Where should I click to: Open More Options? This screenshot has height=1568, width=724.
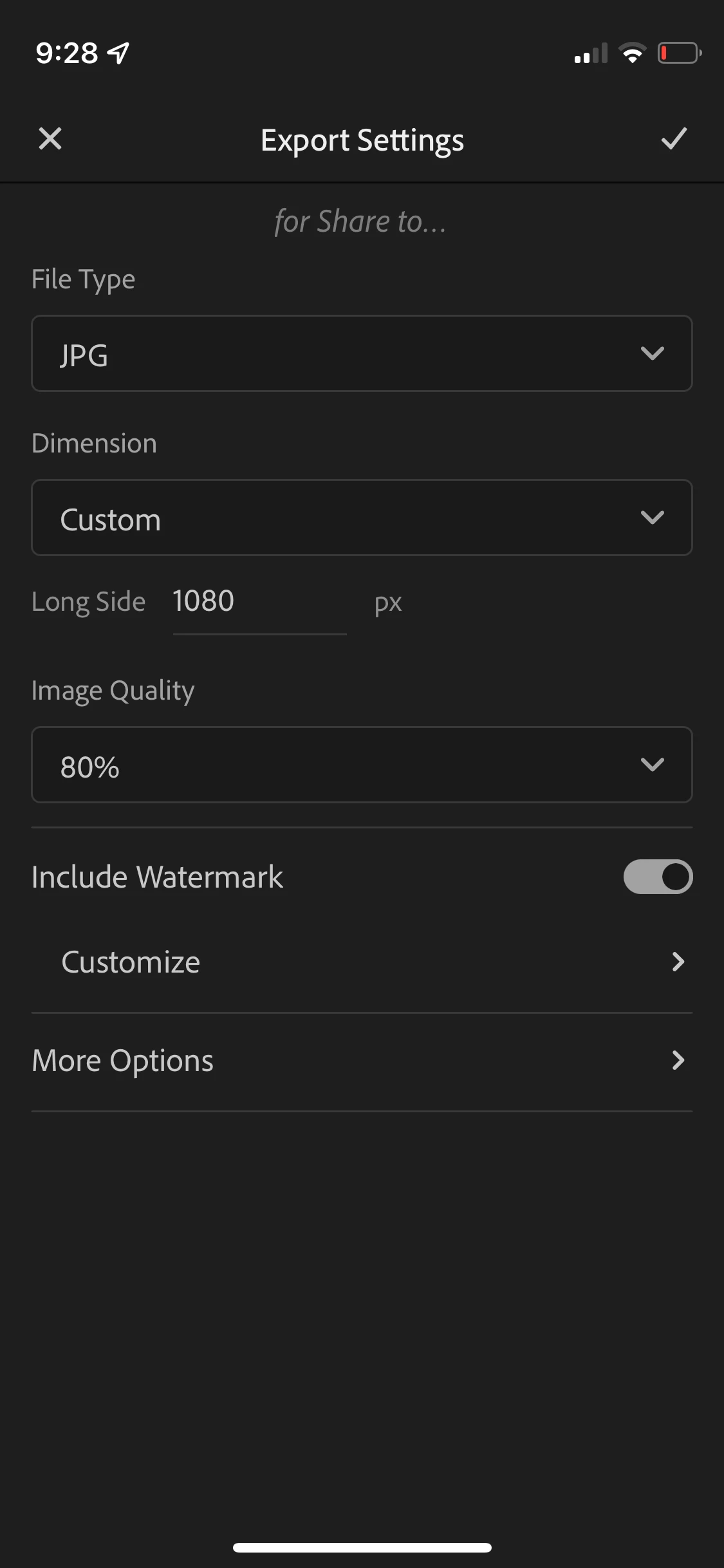(362, 1061)
